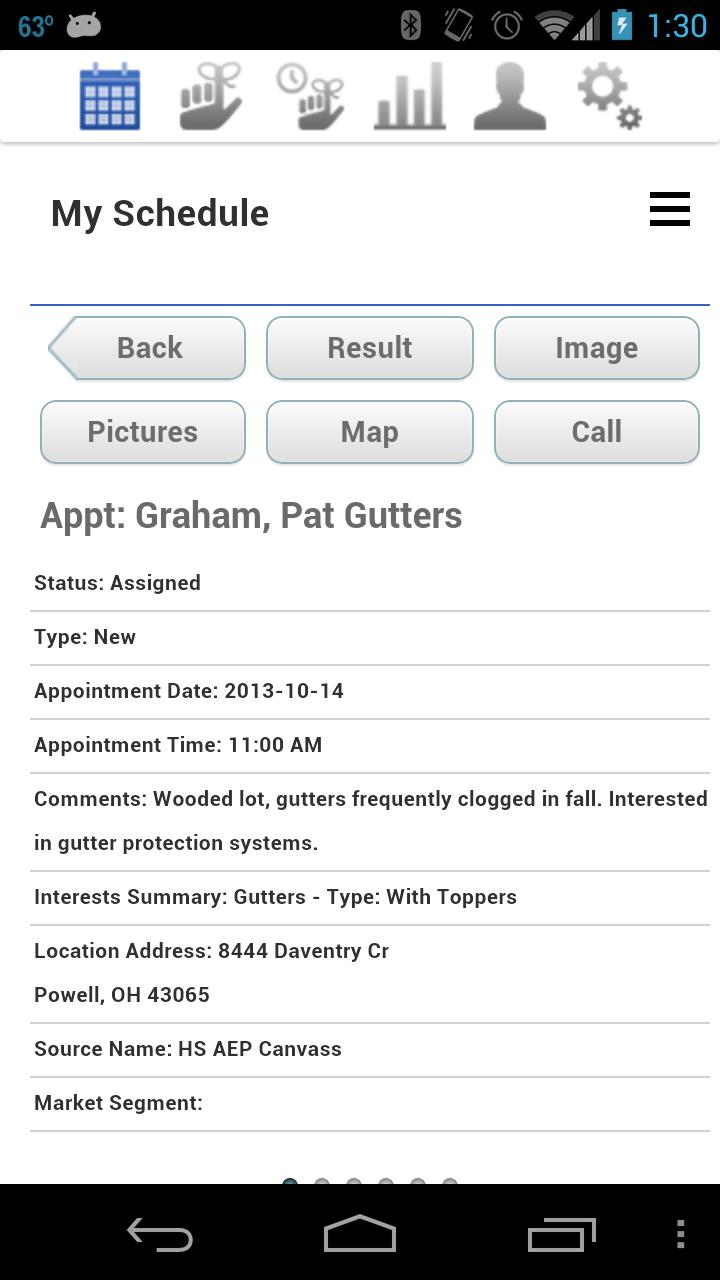Open the settings gears tab

pos(609,97)
